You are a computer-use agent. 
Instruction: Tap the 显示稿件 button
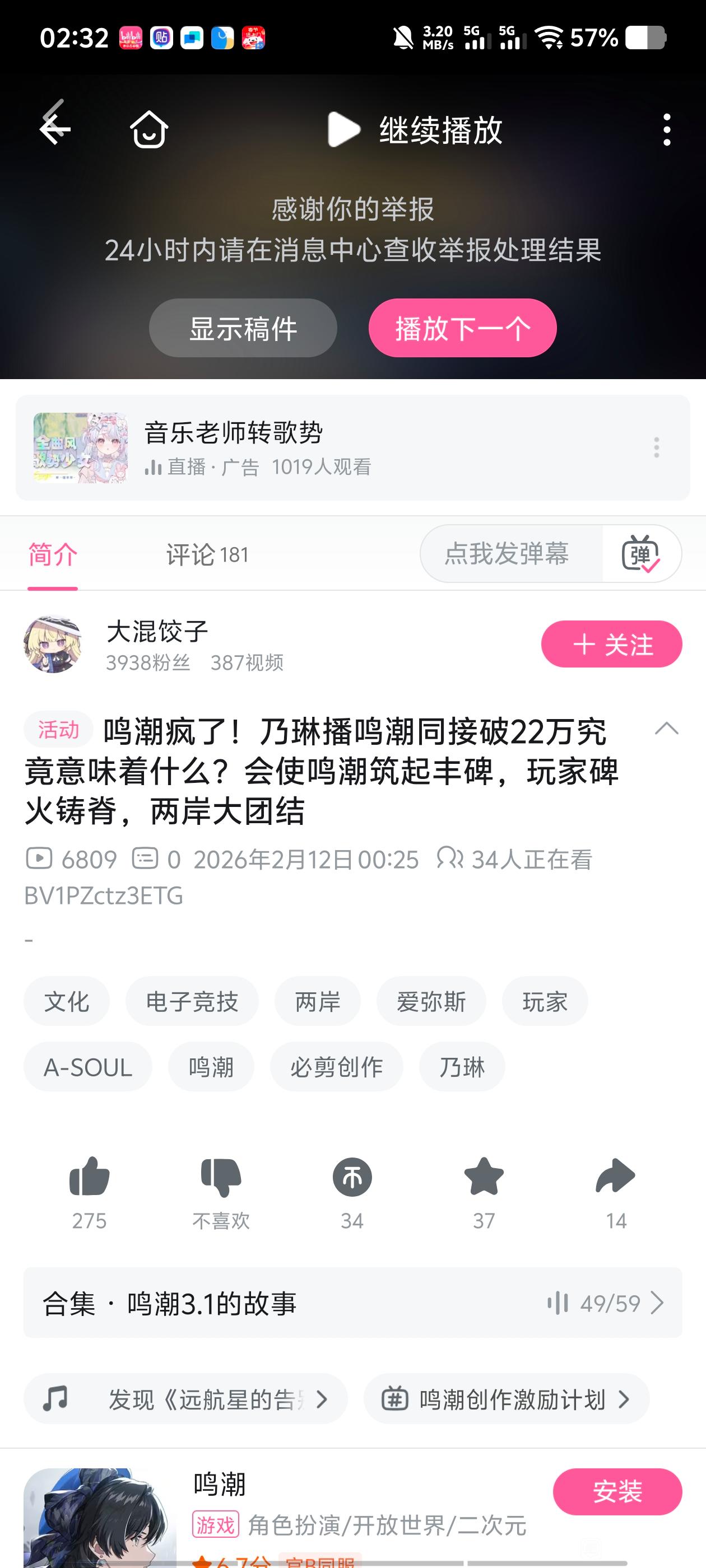pos(243,328)
